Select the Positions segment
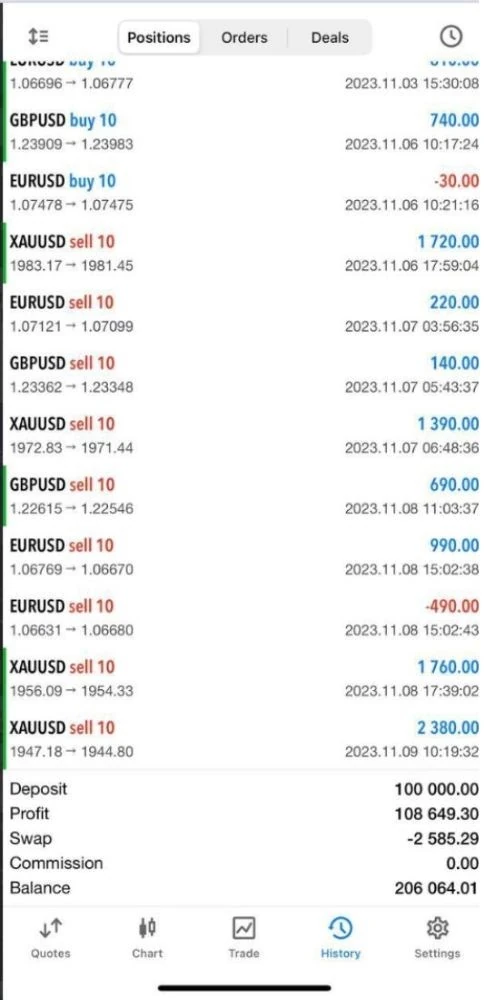 pos(159,38)
